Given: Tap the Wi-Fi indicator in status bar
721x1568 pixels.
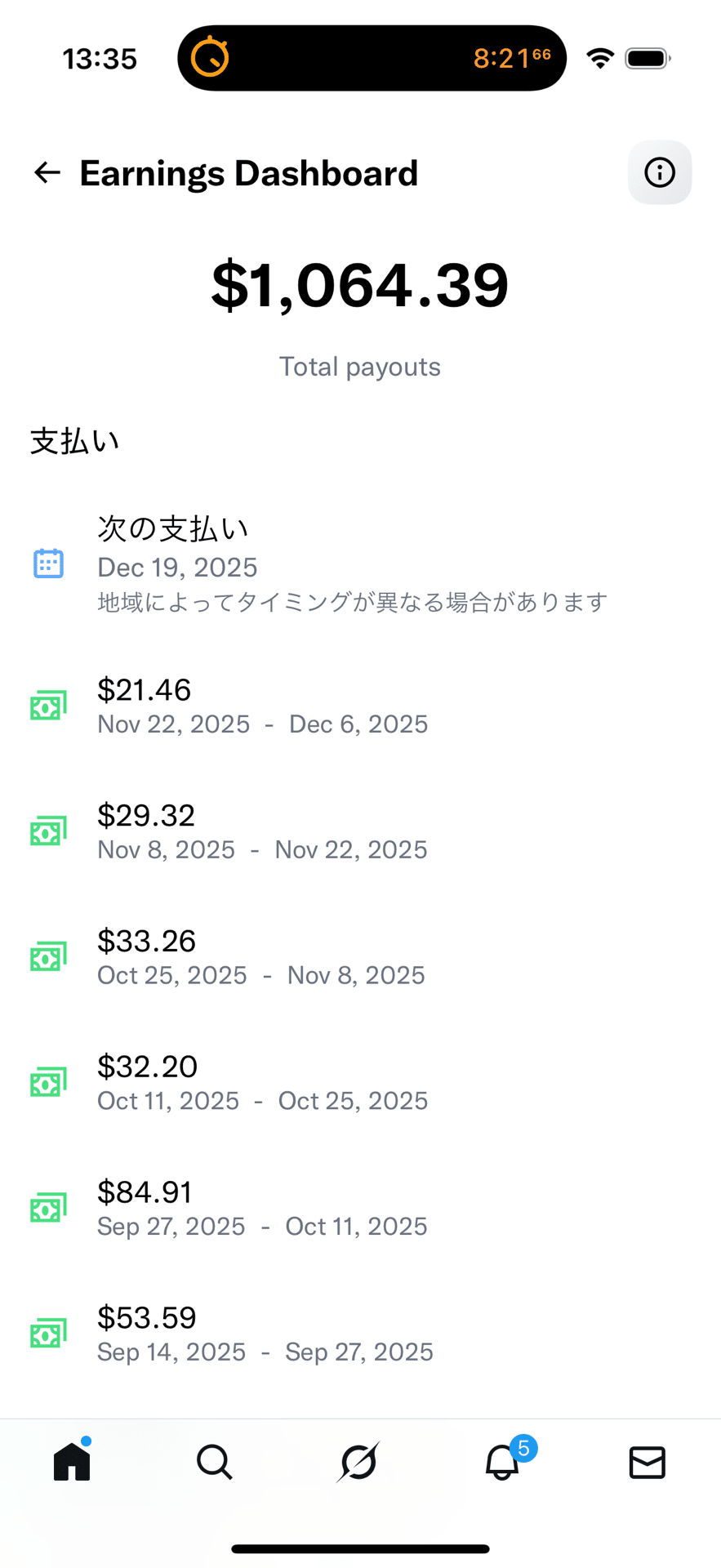Looking at the screenshot, I should tap(599, 57).
